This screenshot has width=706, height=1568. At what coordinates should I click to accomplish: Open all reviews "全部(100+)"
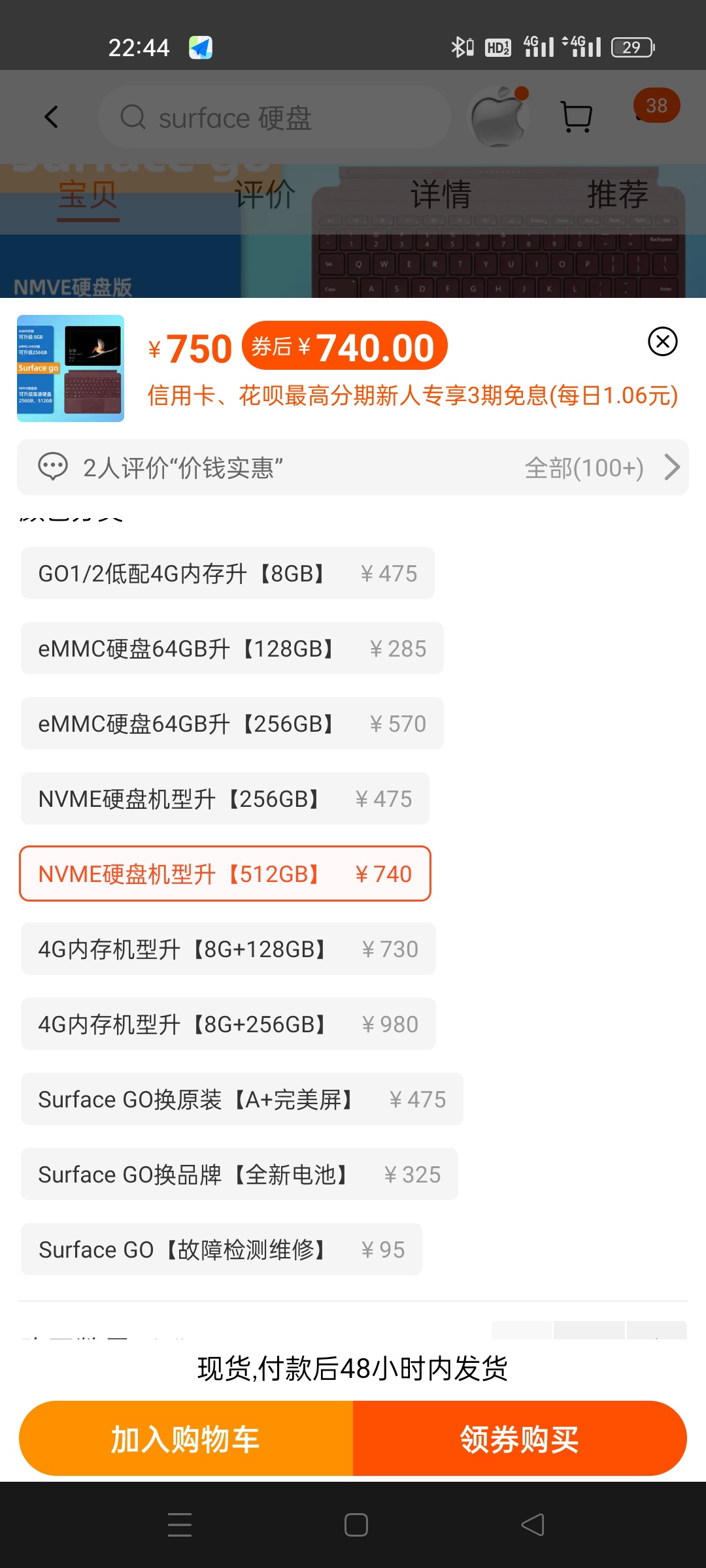(x=602, y=468)
